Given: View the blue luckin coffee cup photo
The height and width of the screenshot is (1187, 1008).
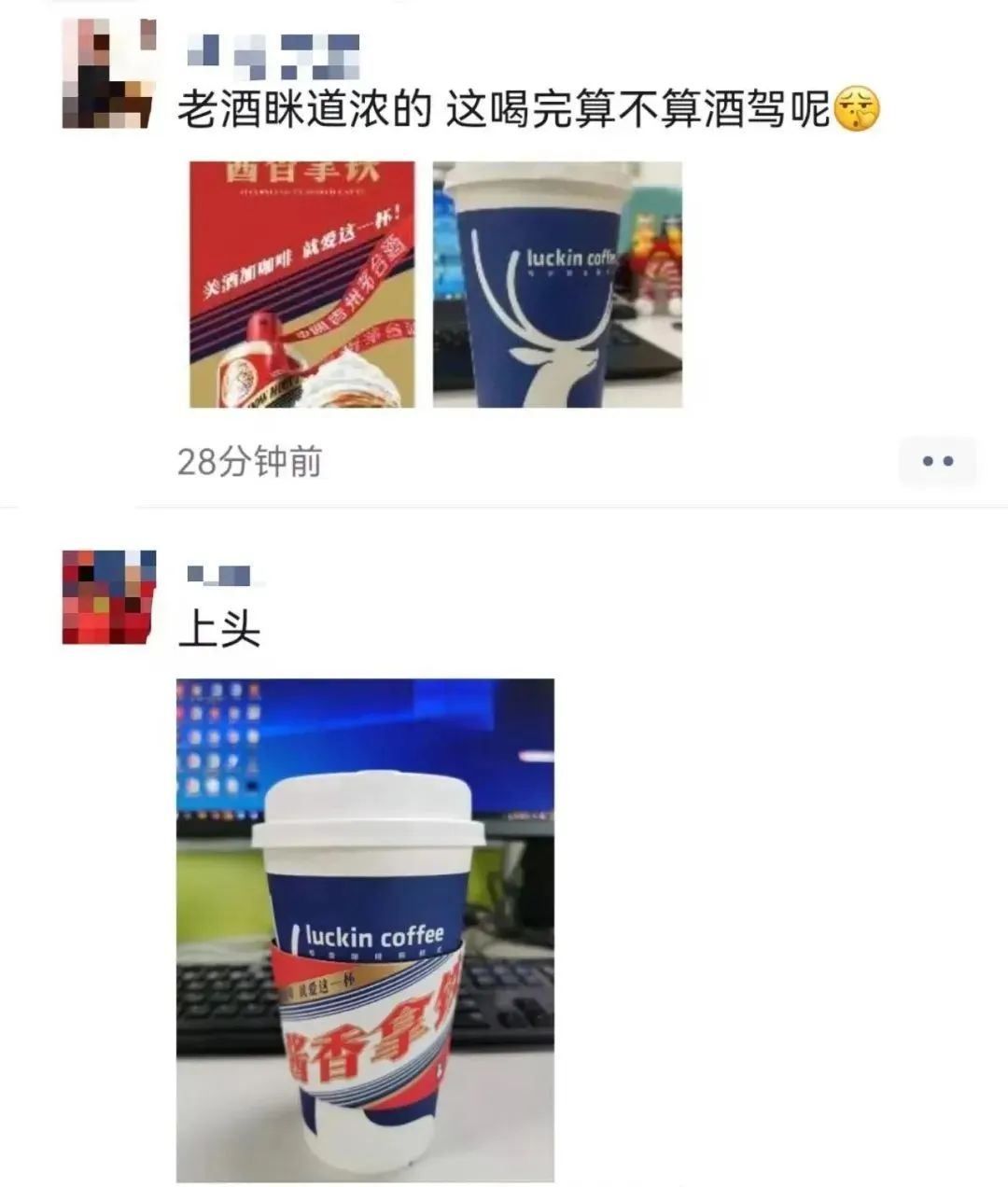Looking at the screenshot, I should pyautogui.click(x=557, y=285).
